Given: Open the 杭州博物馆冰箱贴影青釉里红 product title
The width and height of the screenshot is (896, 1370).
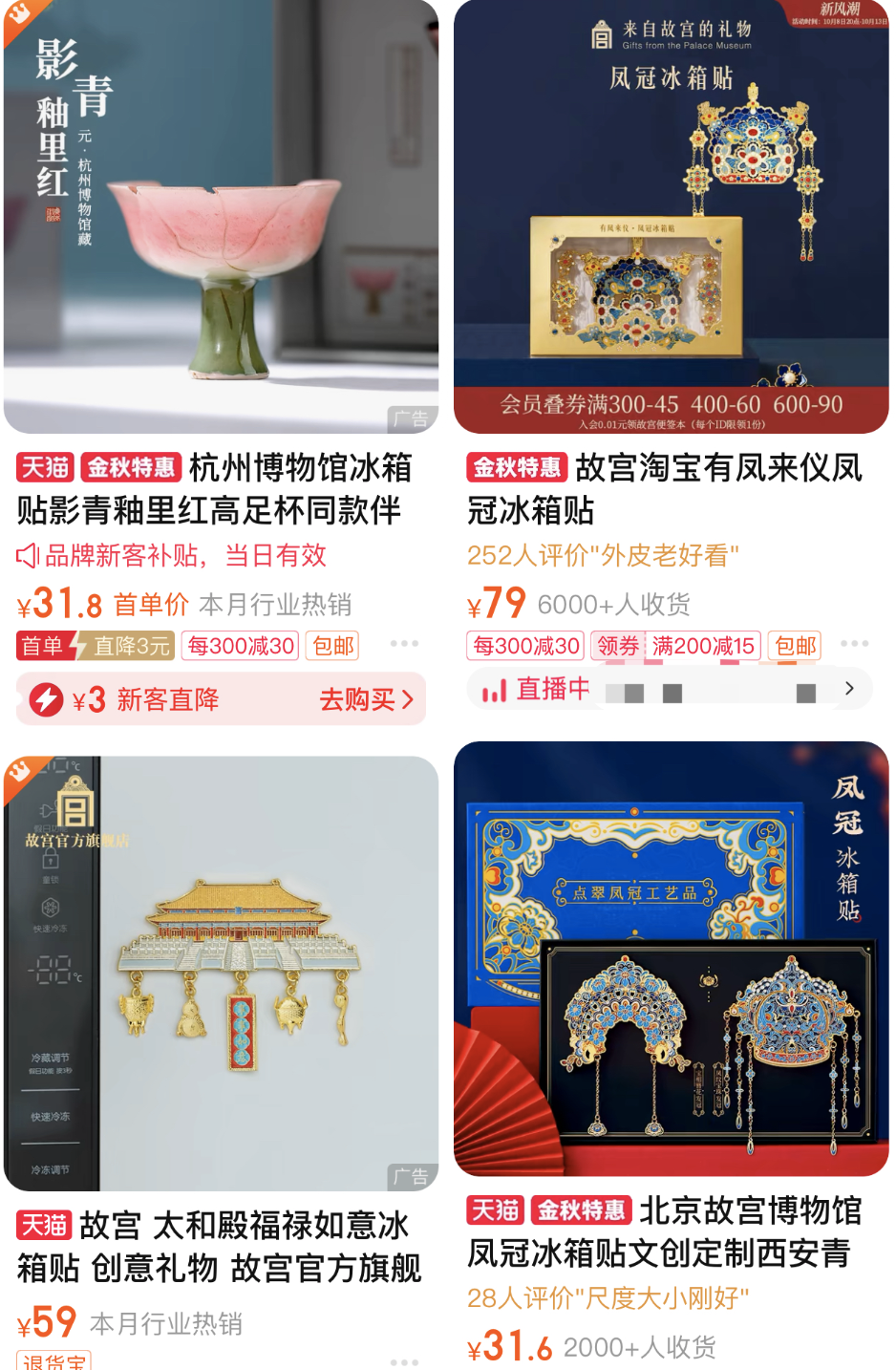Looking at the screenshot, I should [220, 488].
